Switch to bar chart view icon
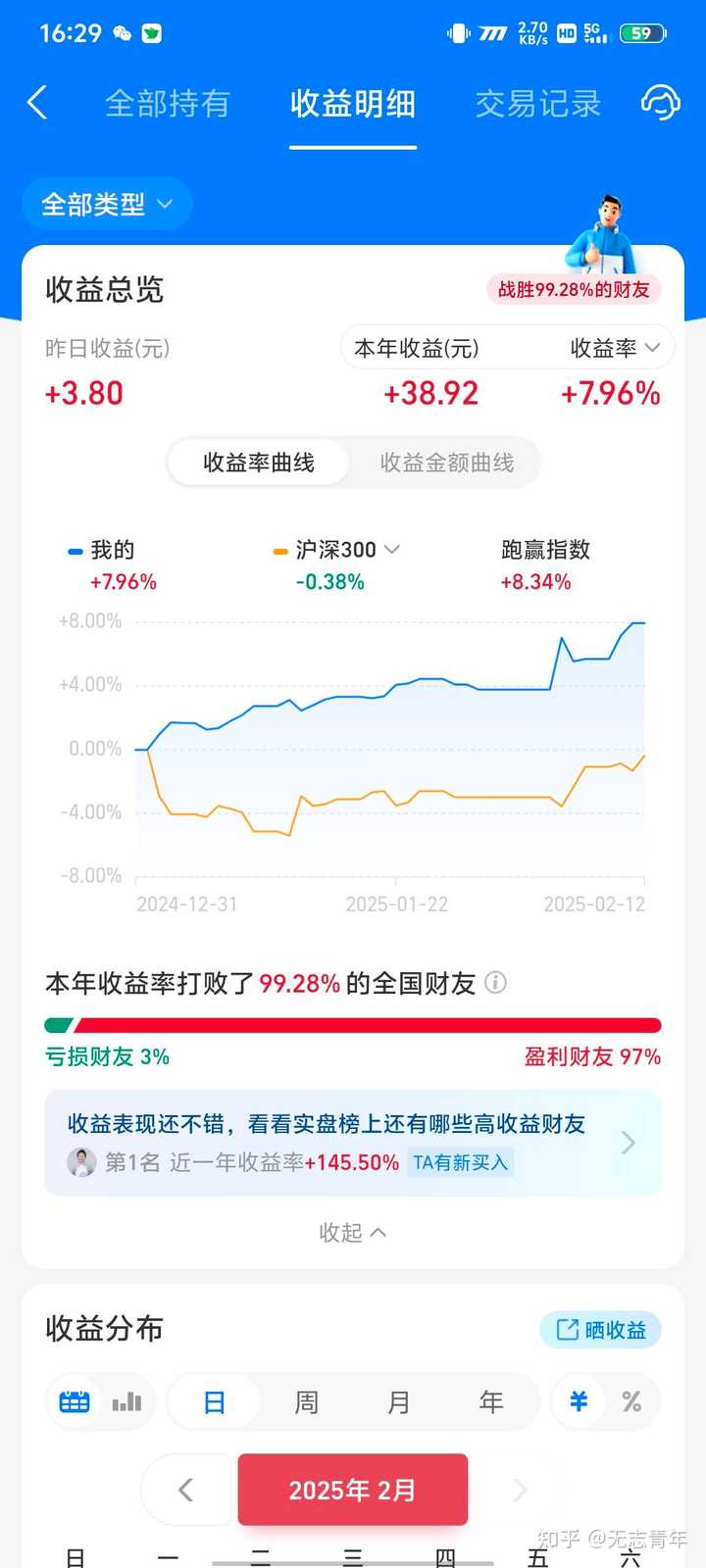 point(126,1402)
